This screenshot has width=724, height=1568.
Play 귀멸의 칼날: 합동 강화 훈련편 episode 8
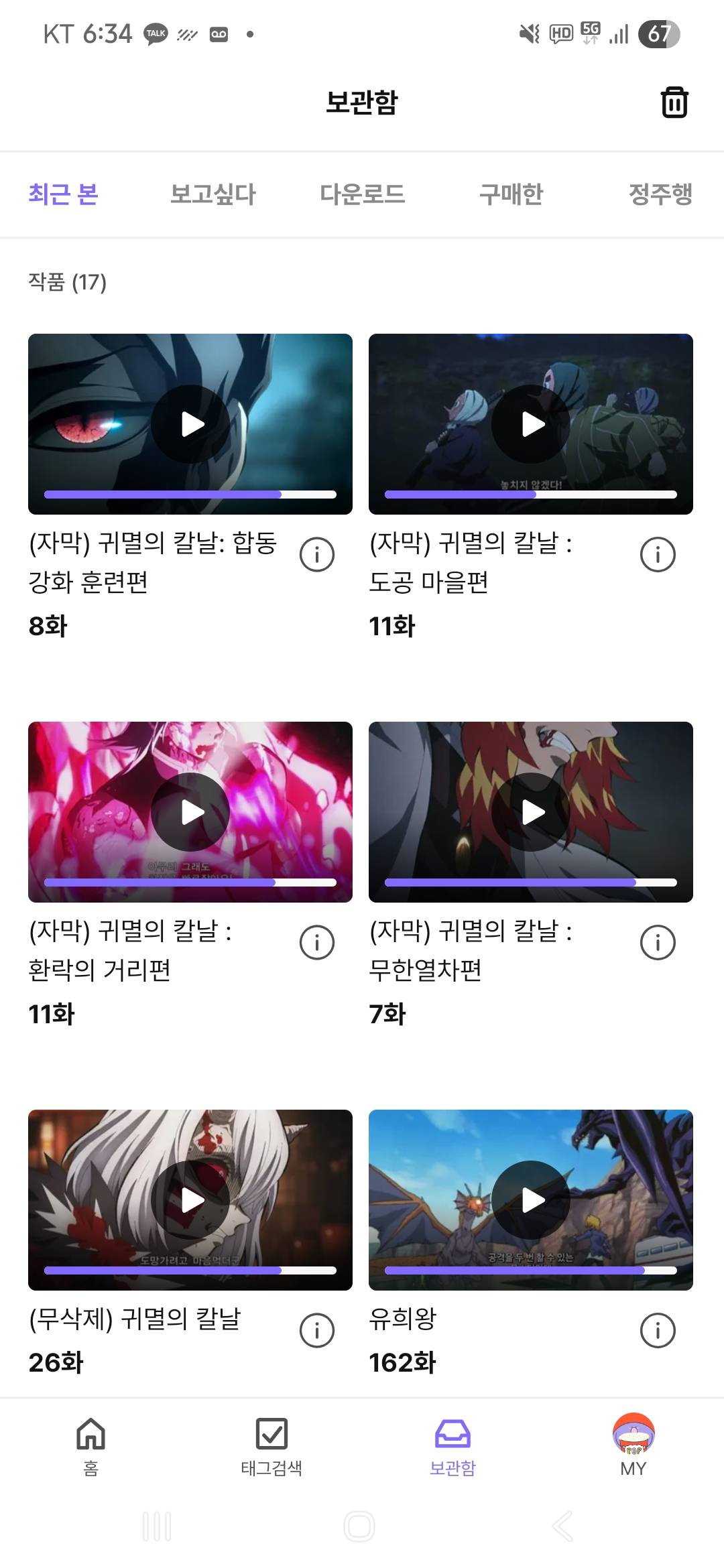coord(190,424)
